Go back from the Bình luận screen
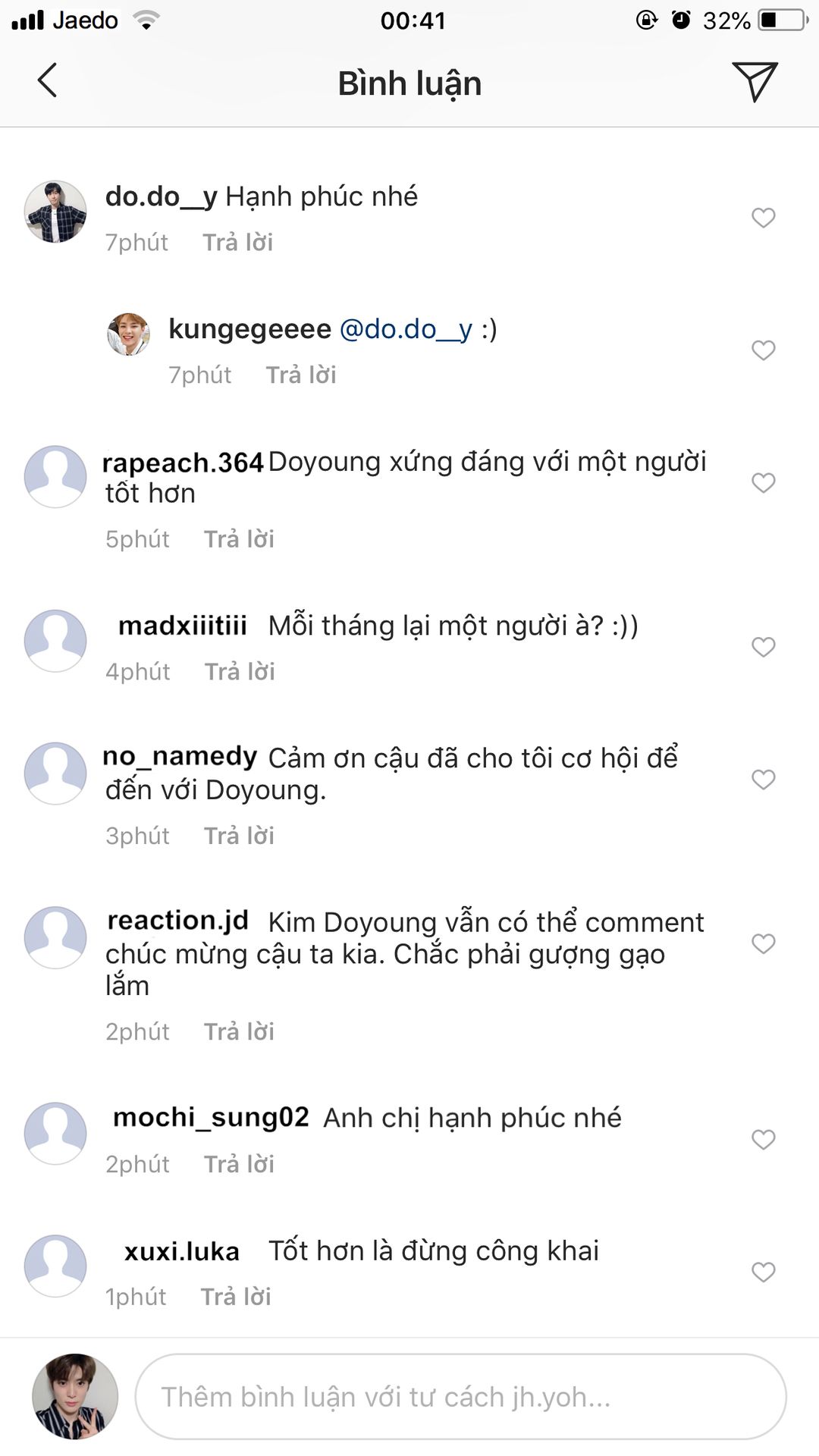819x1456 pixels. [x=47, y=81]
